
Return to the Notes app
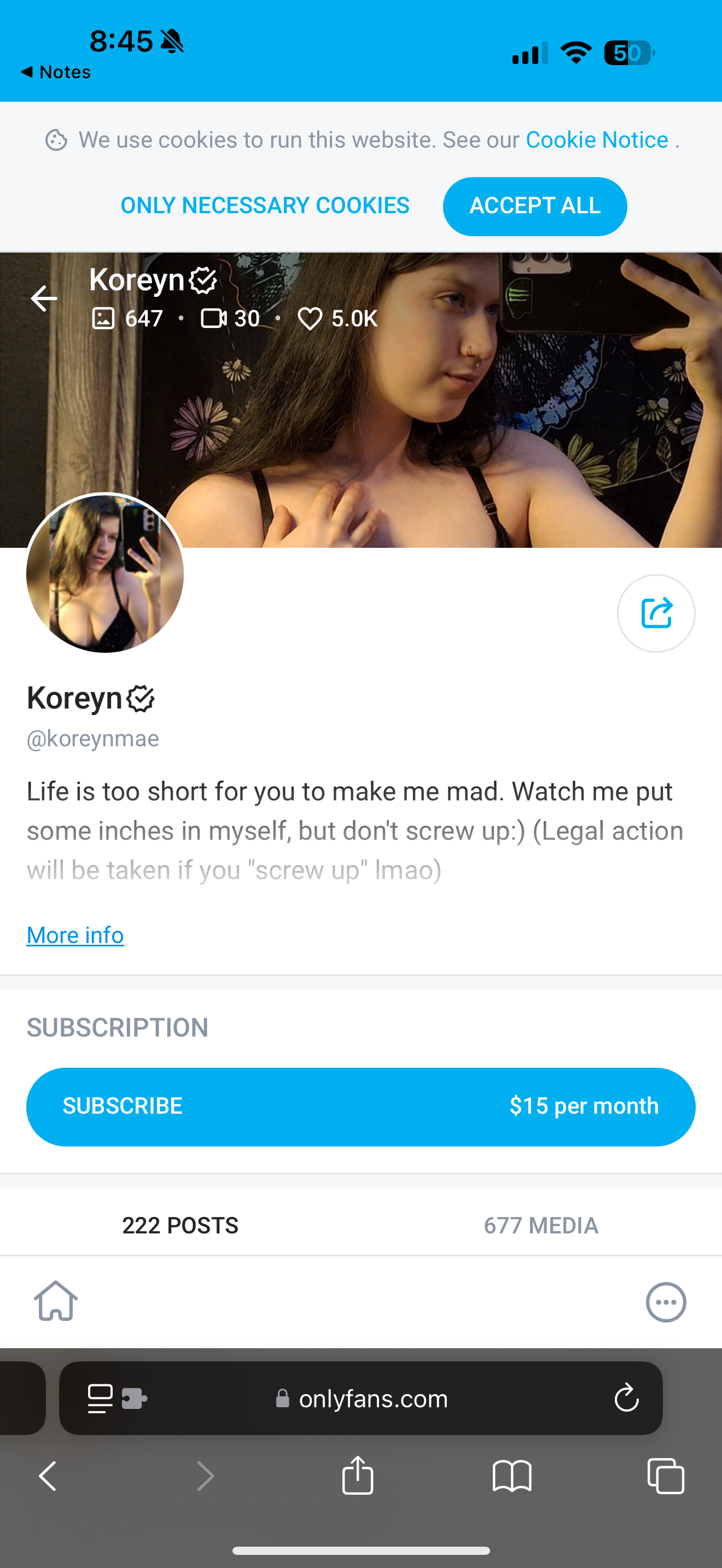click(x=55, y=72)
